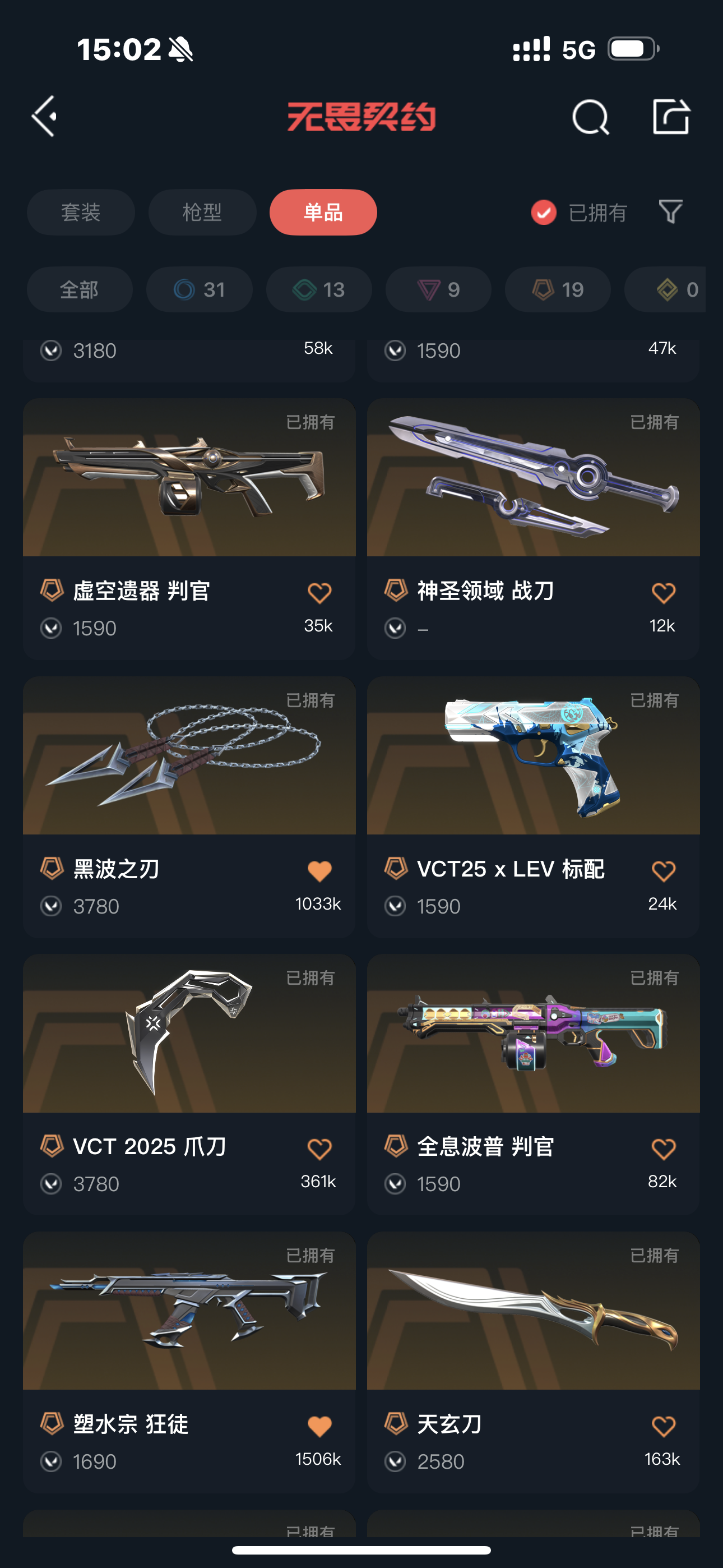Viewport: 723px width, 1568px height.
Task: Select the 单品 tab
Action: [x=323, y=213]
